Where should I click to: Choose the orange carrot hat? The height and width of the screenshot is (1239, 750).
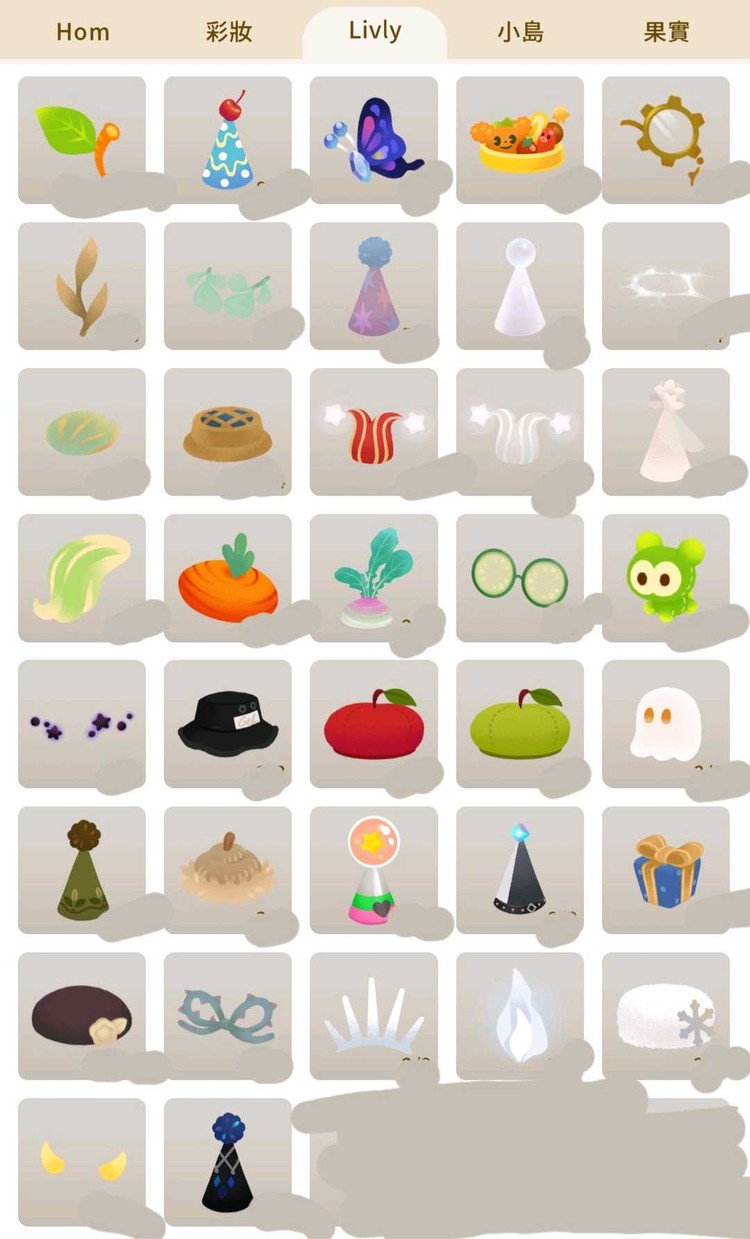227,578
